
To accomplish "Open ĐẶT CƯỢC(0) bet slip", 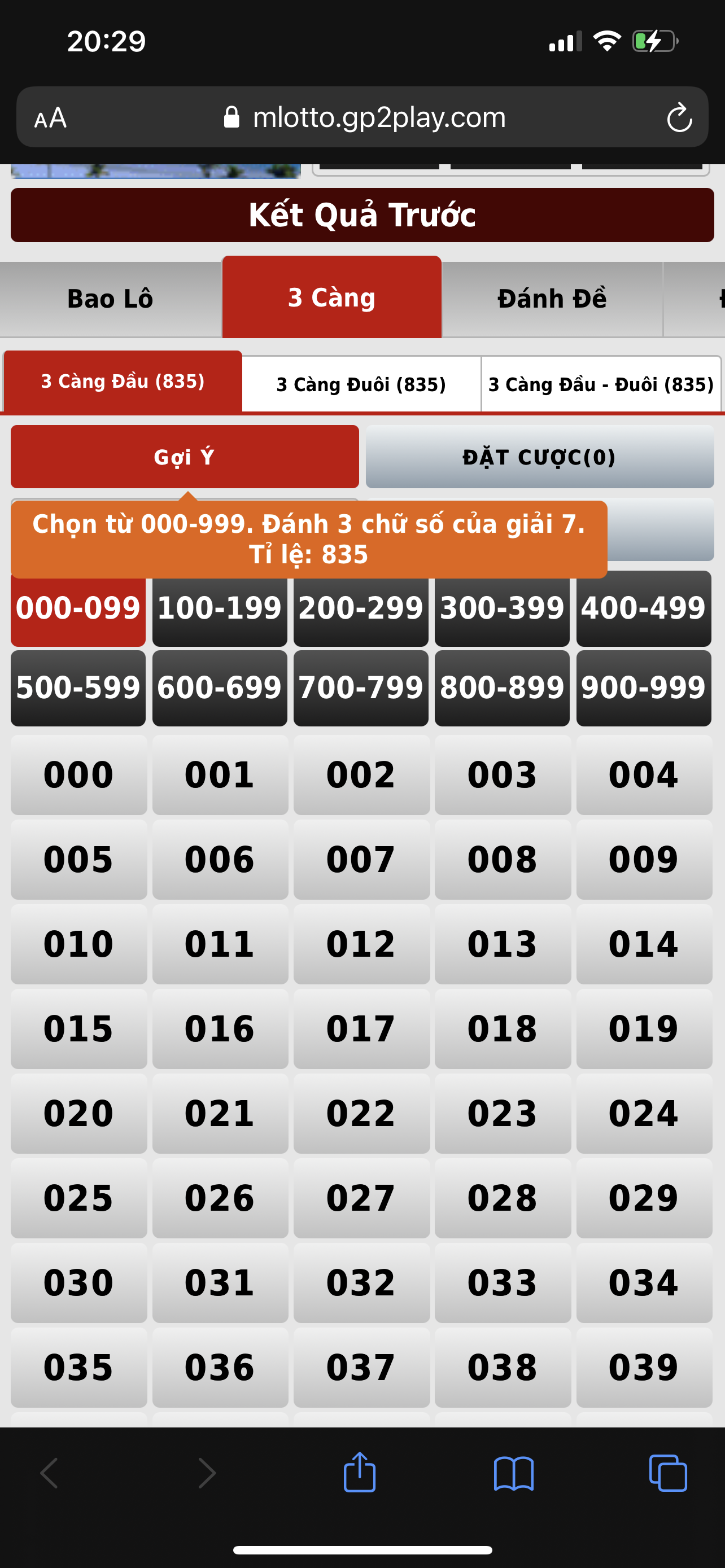I will click(x=539, y=457).
